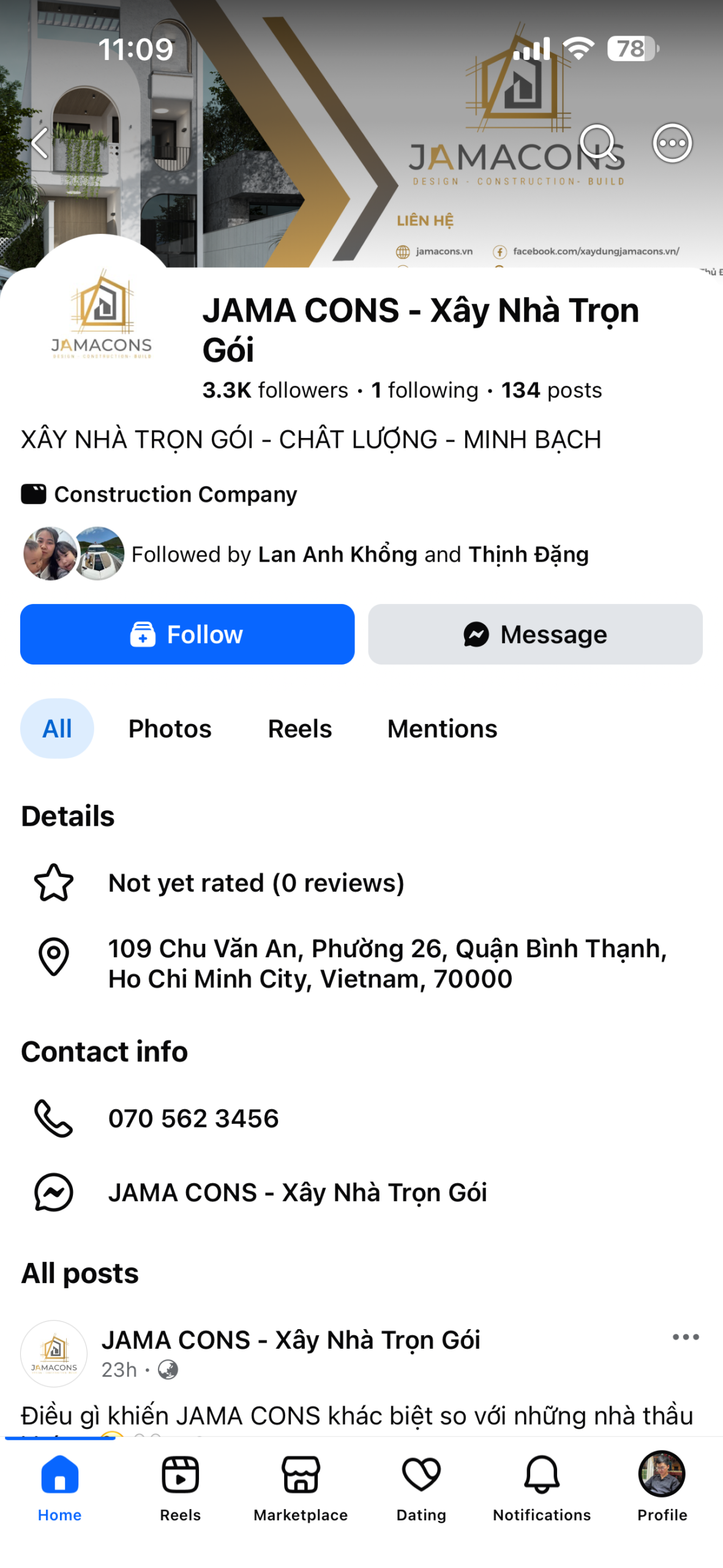Image resolution: width=723 pixels, height=1568 pixels.
Task: Go back using the top-left arrow
Action: (40, 143)
